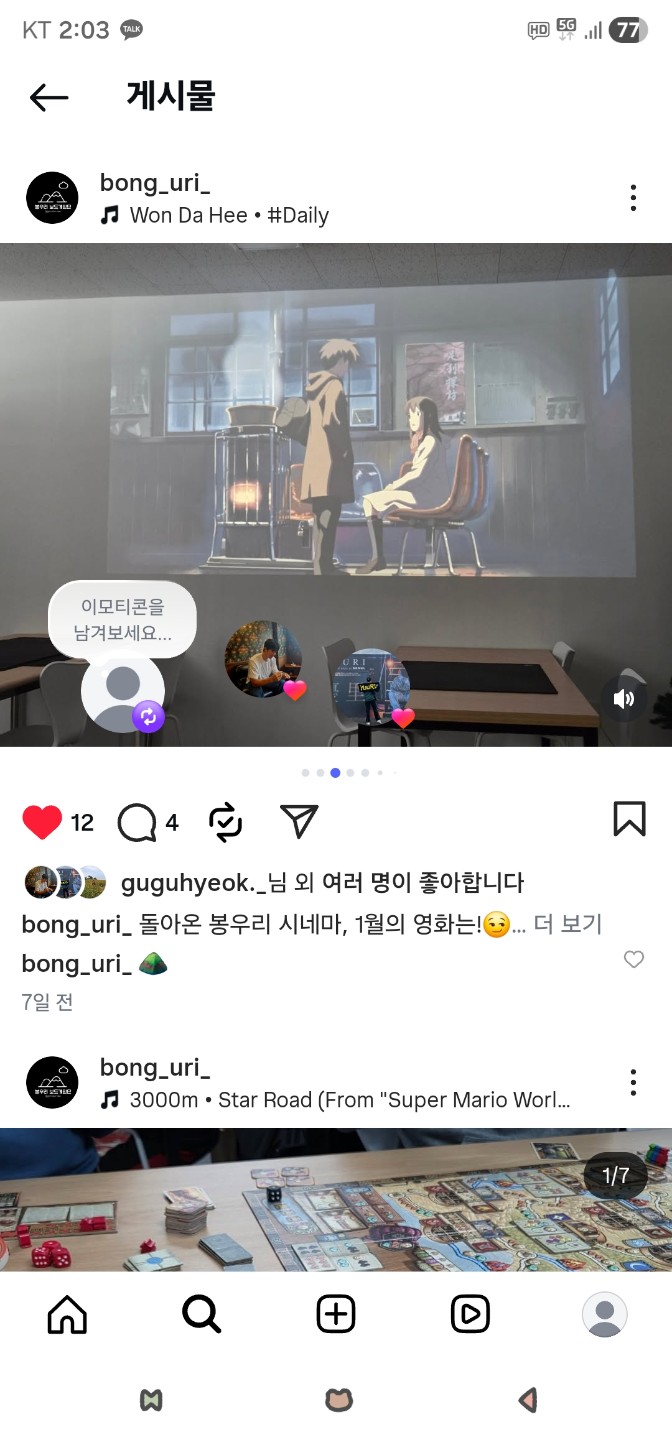Screen dimensions: 672x1440
Task: Expand the caption with 더 보기
Action: point(567,925)
